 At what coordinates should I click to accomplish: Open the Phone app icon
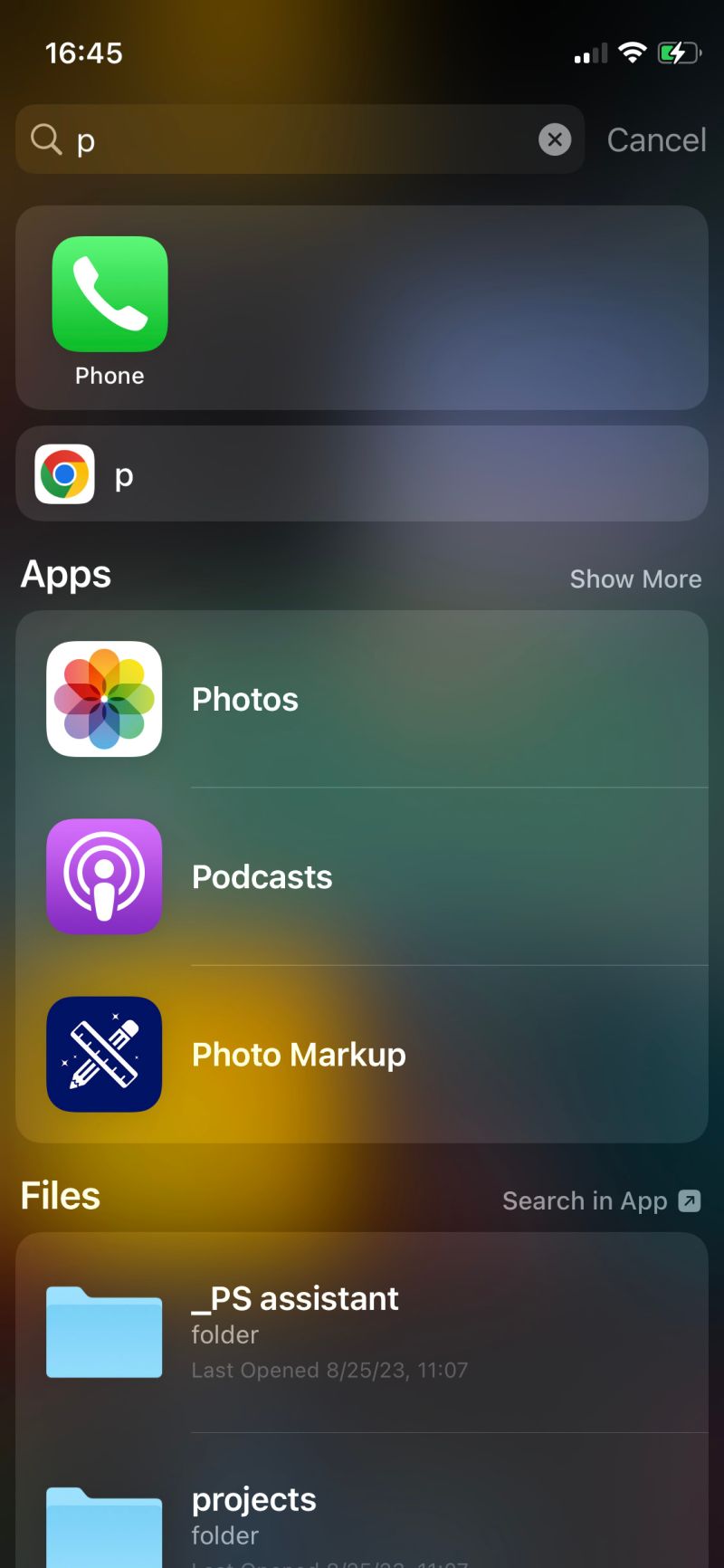pyautogui.click(x=109, y=294)
